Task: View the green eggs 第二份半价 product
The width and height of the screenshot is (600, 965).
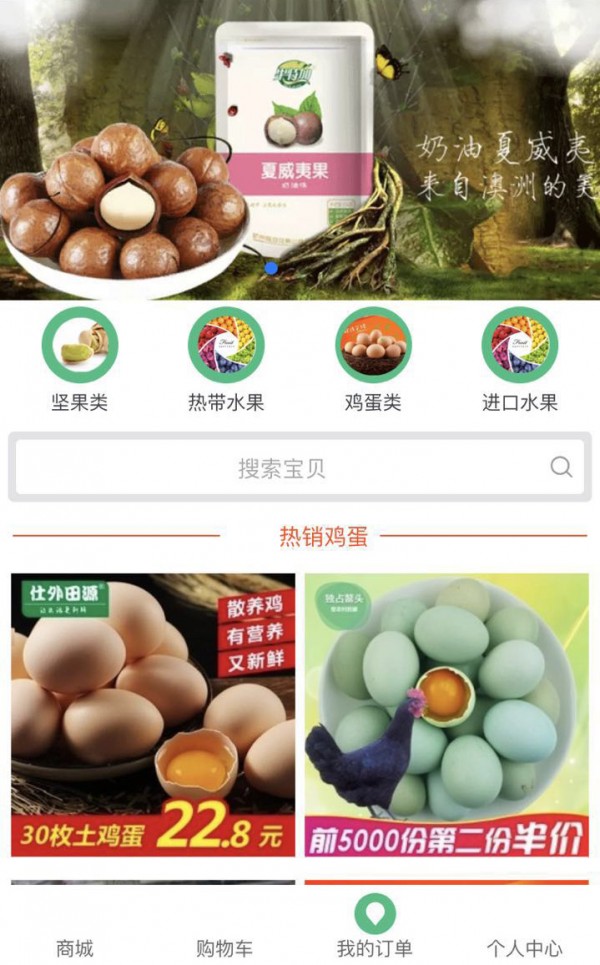Action: pos(446,714)
